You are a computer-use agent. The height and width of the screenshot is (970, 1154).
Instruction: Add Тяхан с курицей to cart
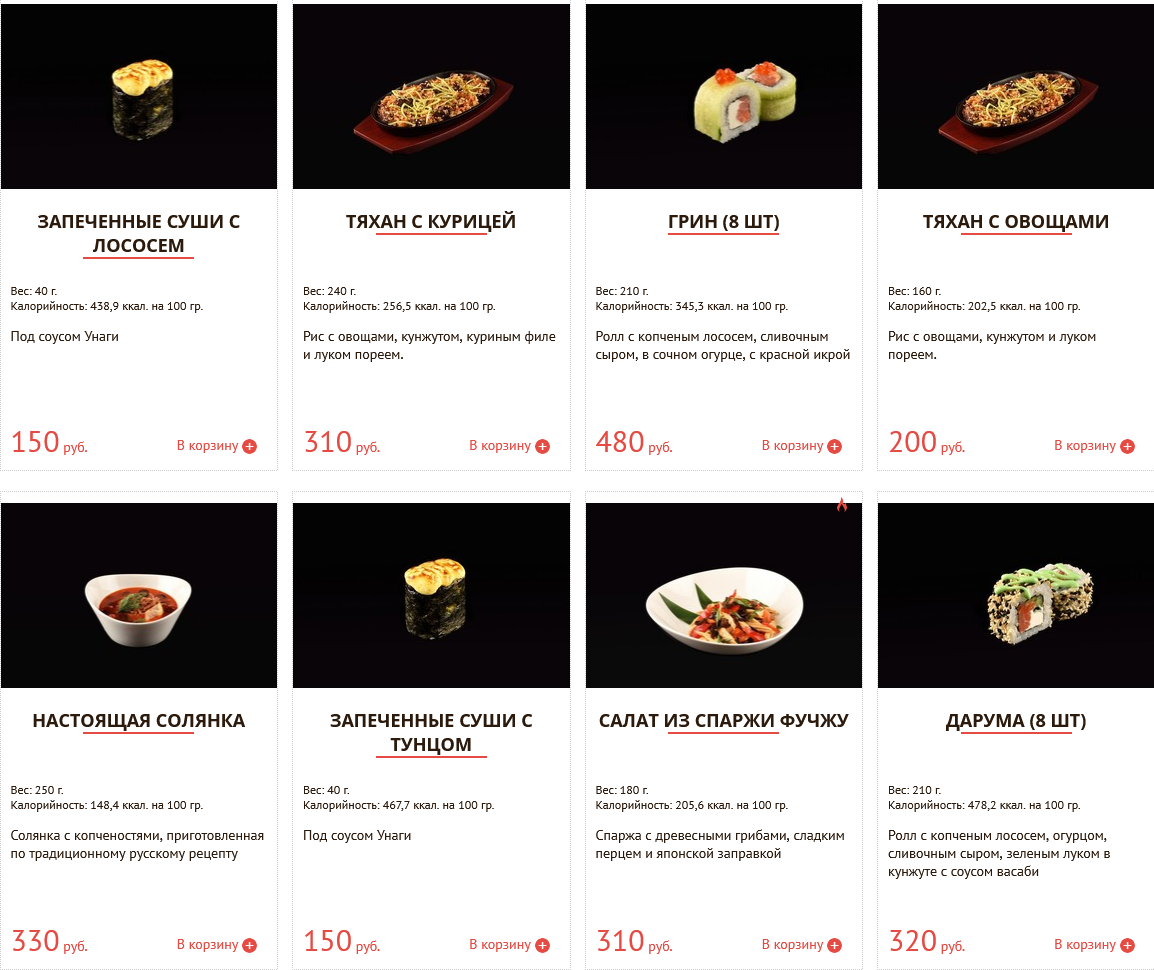509,446
